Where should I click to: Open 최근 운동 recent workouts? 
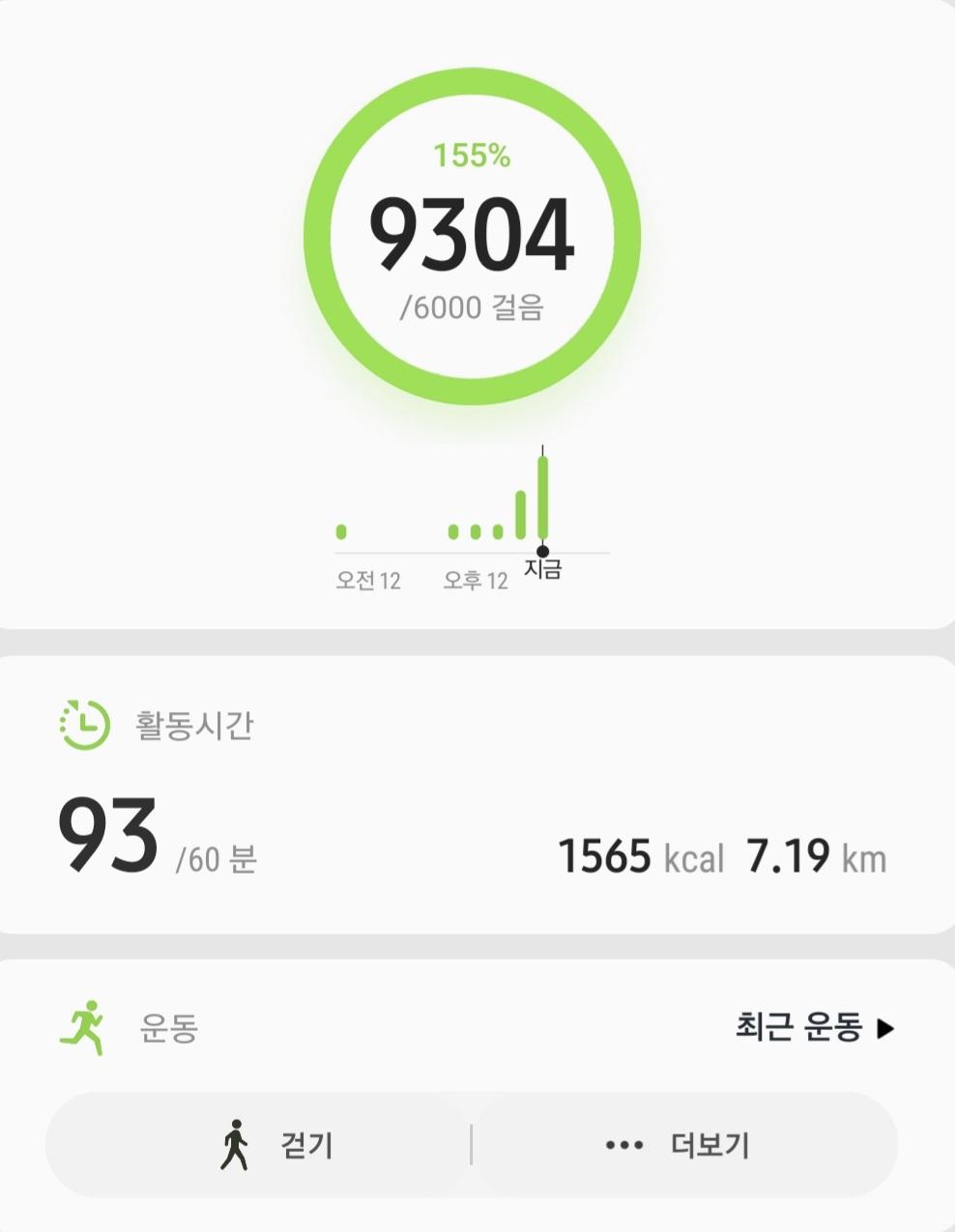click(814, 1027)
